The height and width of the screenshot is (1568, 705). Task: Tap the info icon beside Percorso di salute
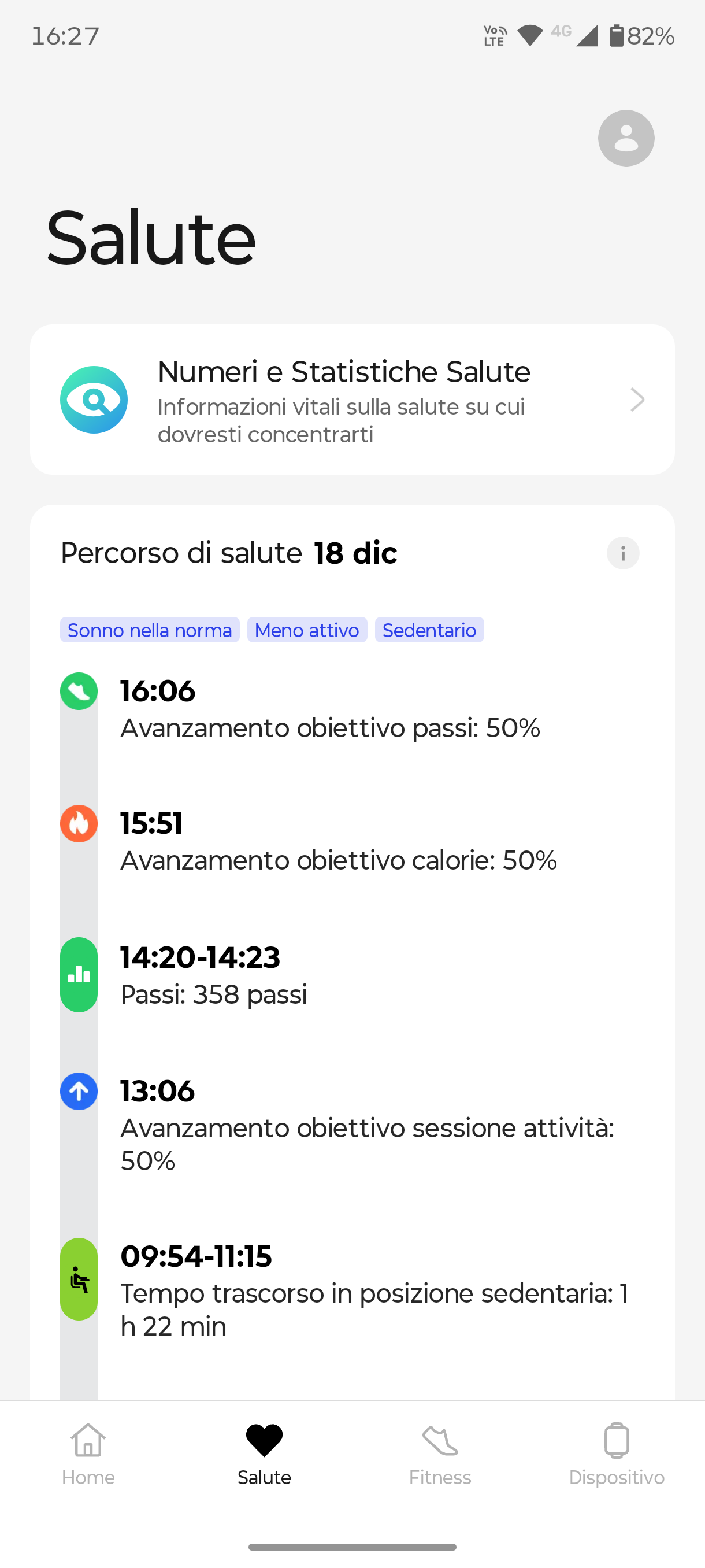click(x=622, y=553)
